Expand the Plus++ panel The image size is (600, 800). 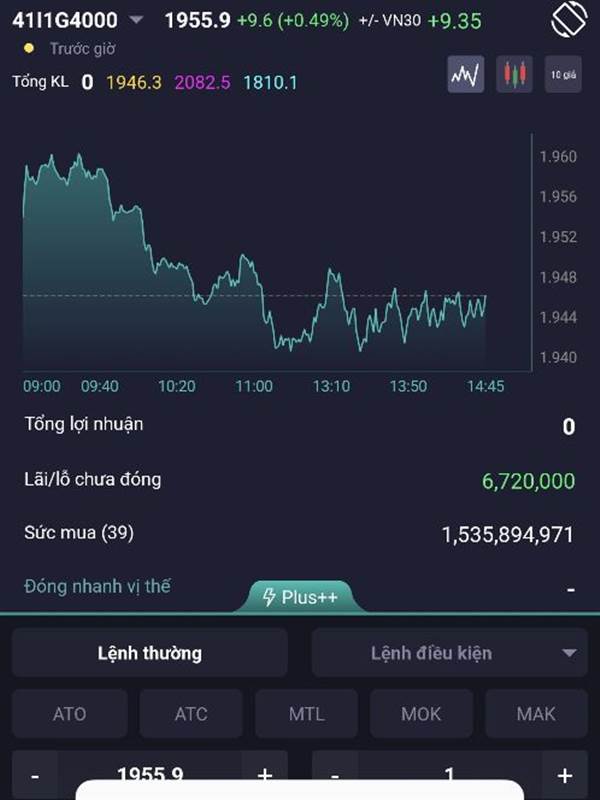pyautogui.click(x=300, y=597)
